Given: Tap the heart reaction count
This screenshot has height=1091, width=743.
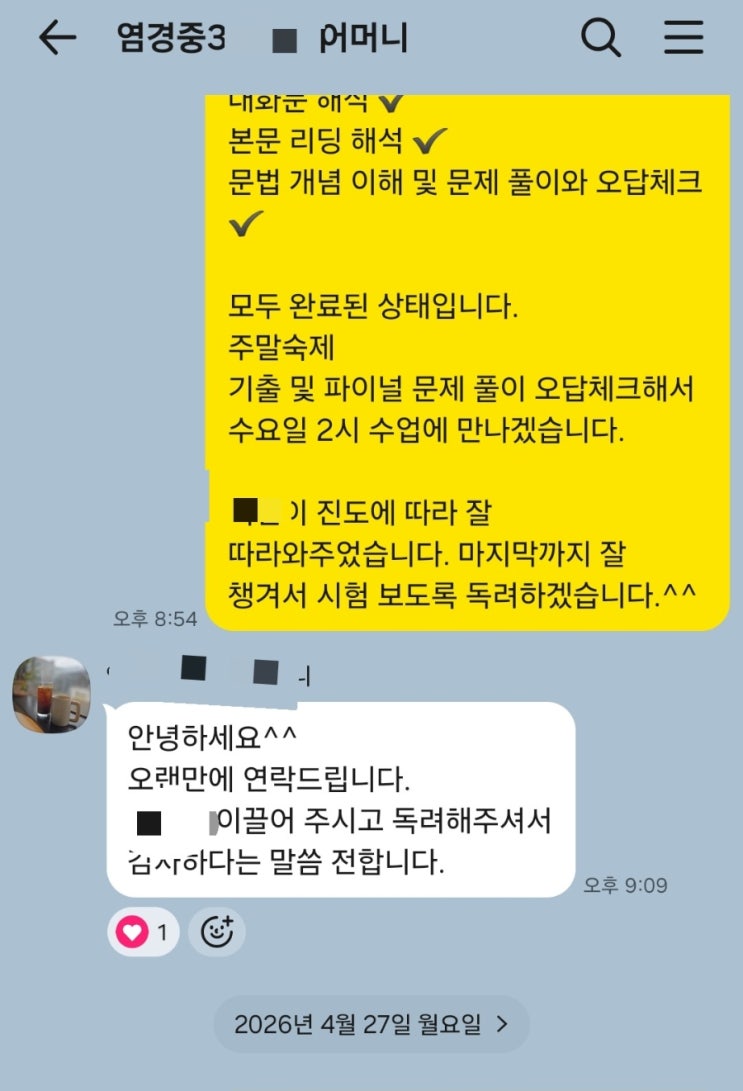Looking at the screenshot, I should 144,933.
